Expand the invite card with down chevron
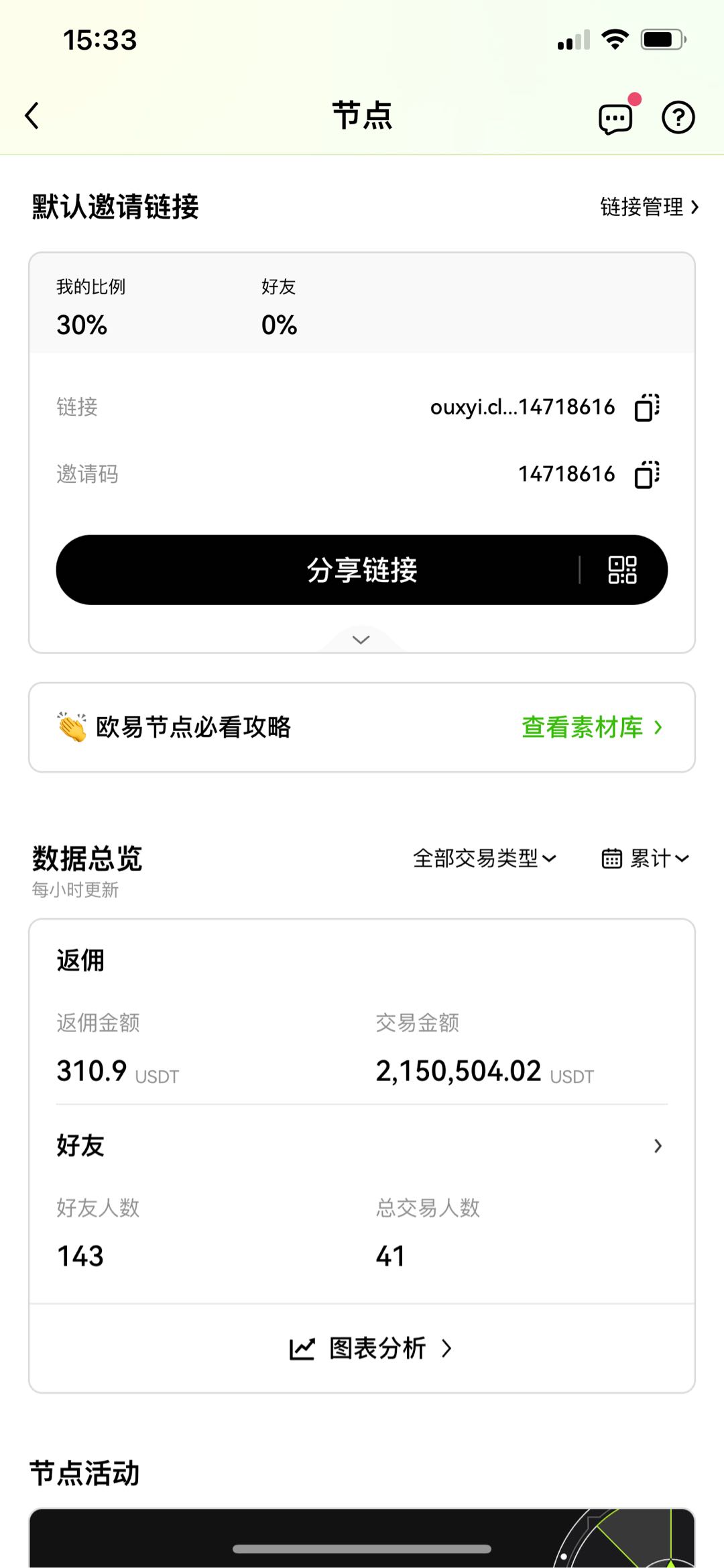Viewport: 724px width, 1568px height. click(361, 640)
